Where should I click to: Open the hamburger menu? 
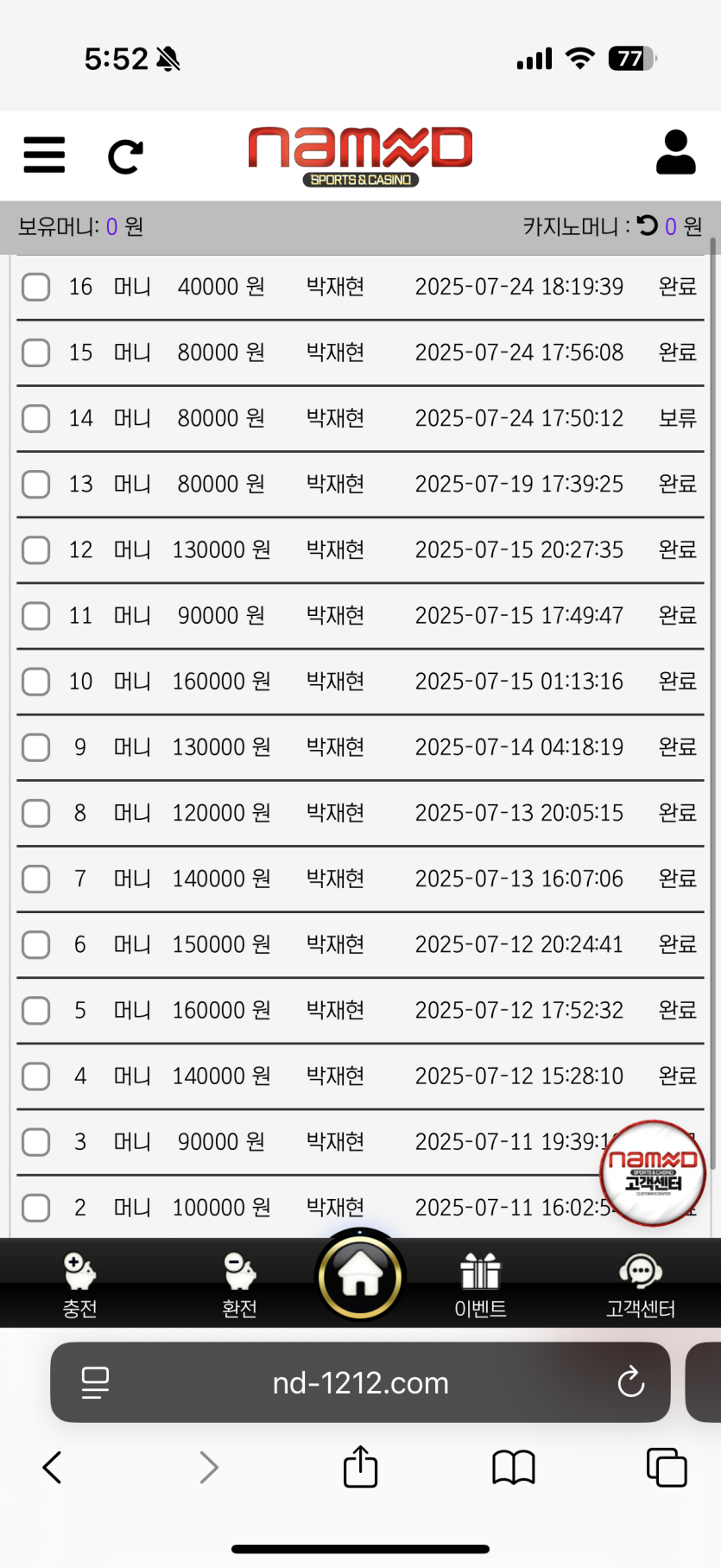coord(44,156)
